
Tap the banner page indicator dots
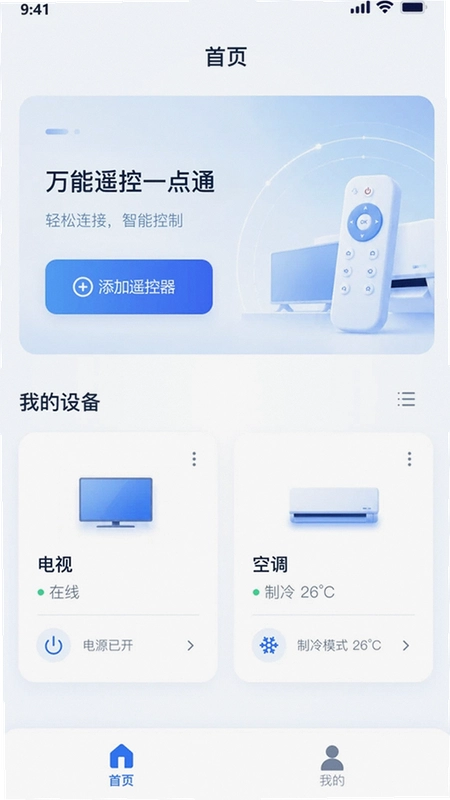pyautogui.click(x=62, y=132)
